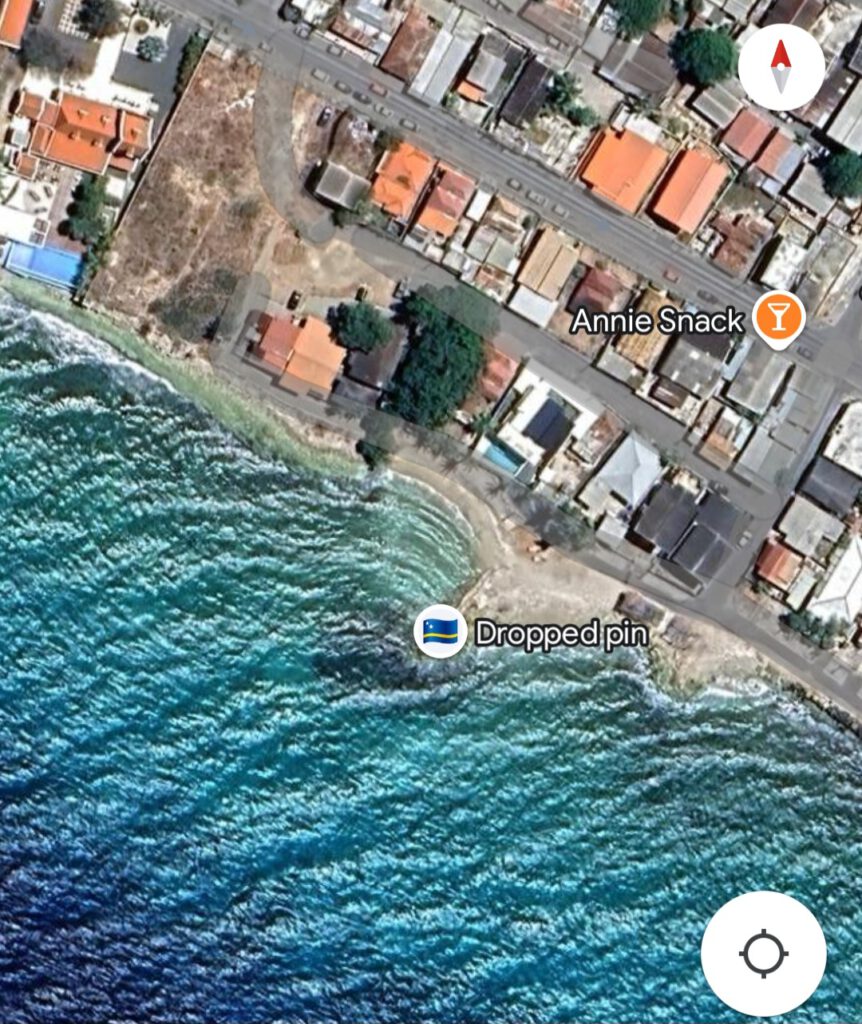Center map on my current location

click(764, 953)
